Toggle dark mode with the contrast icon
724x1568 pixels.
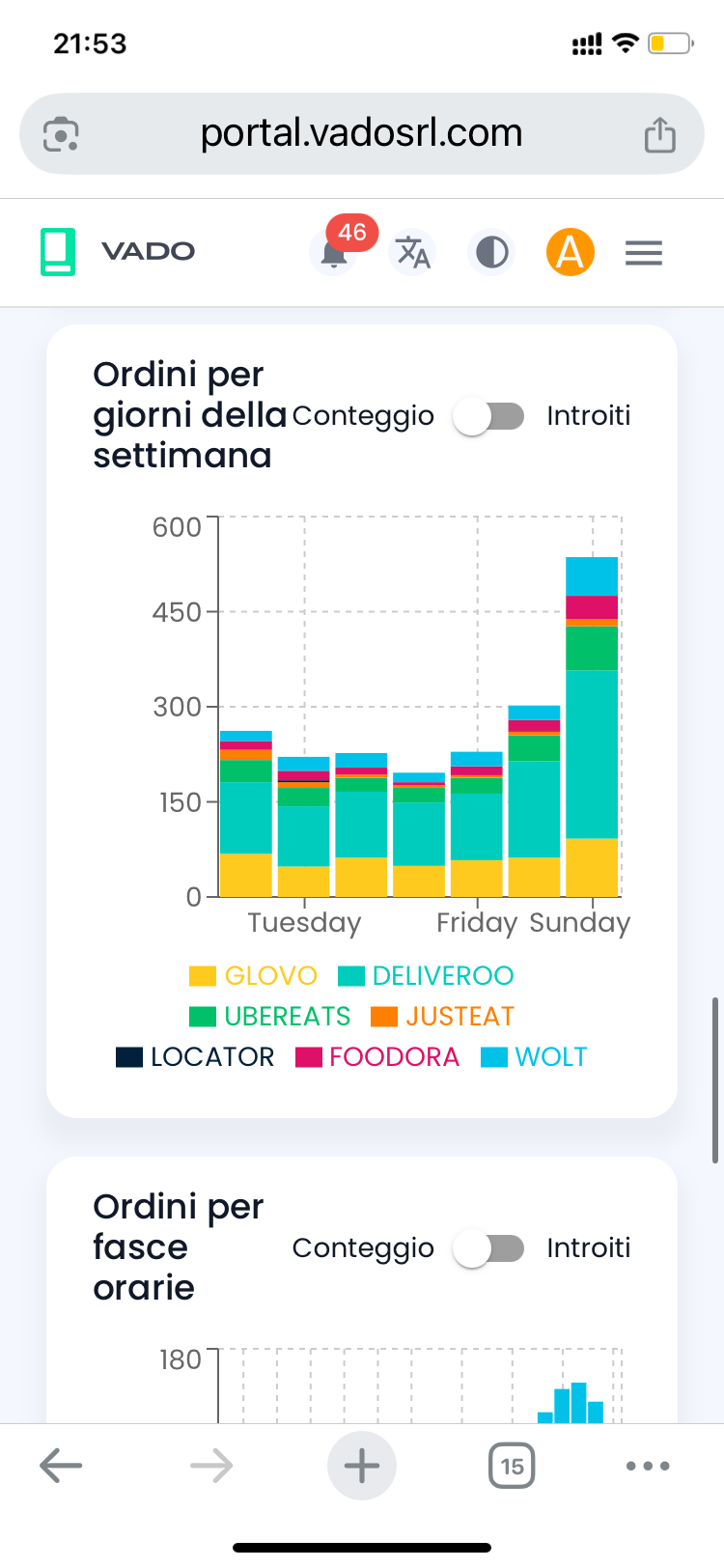[491, 253]
